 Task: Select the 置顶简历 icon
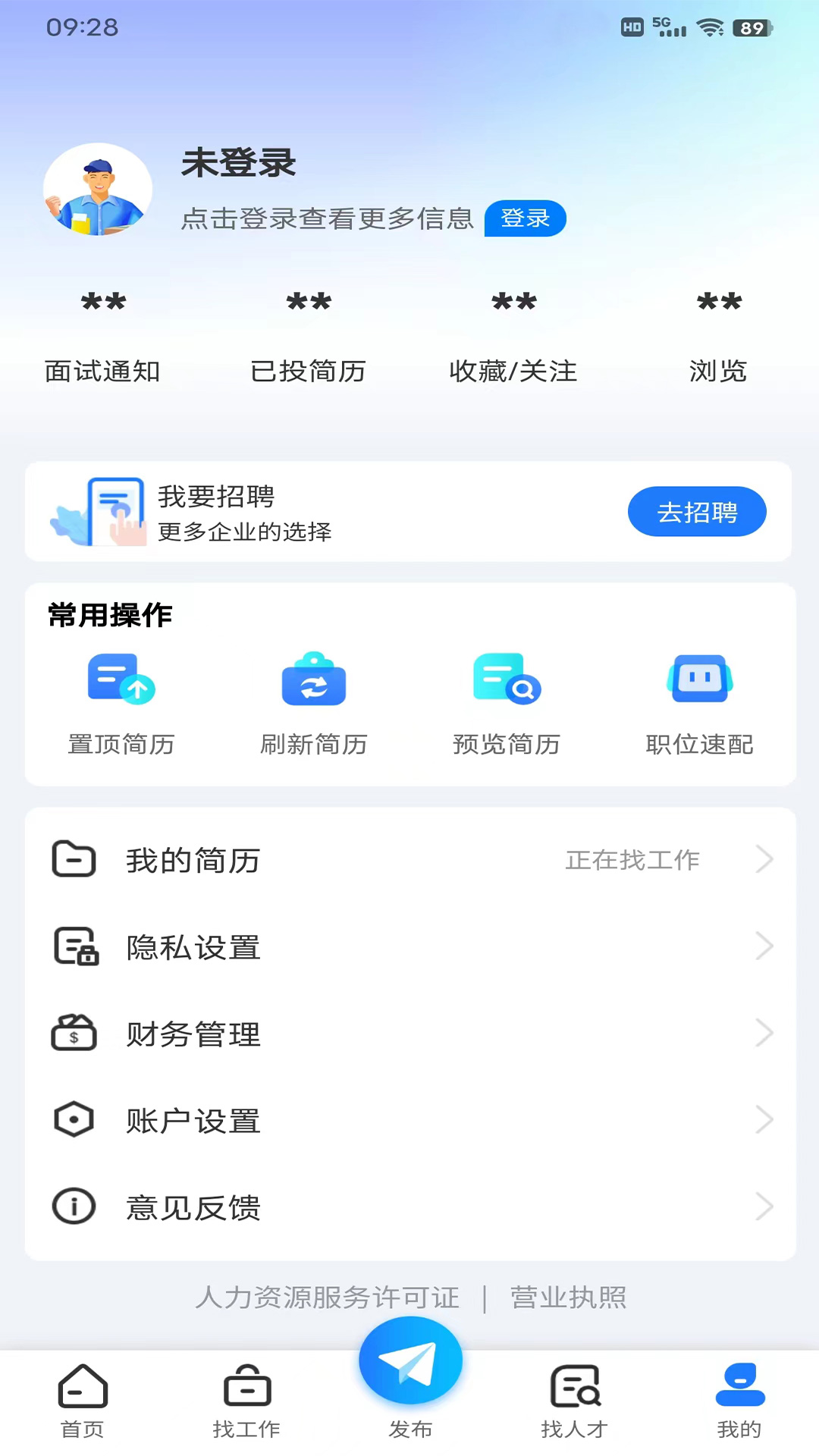coord(121,679)
